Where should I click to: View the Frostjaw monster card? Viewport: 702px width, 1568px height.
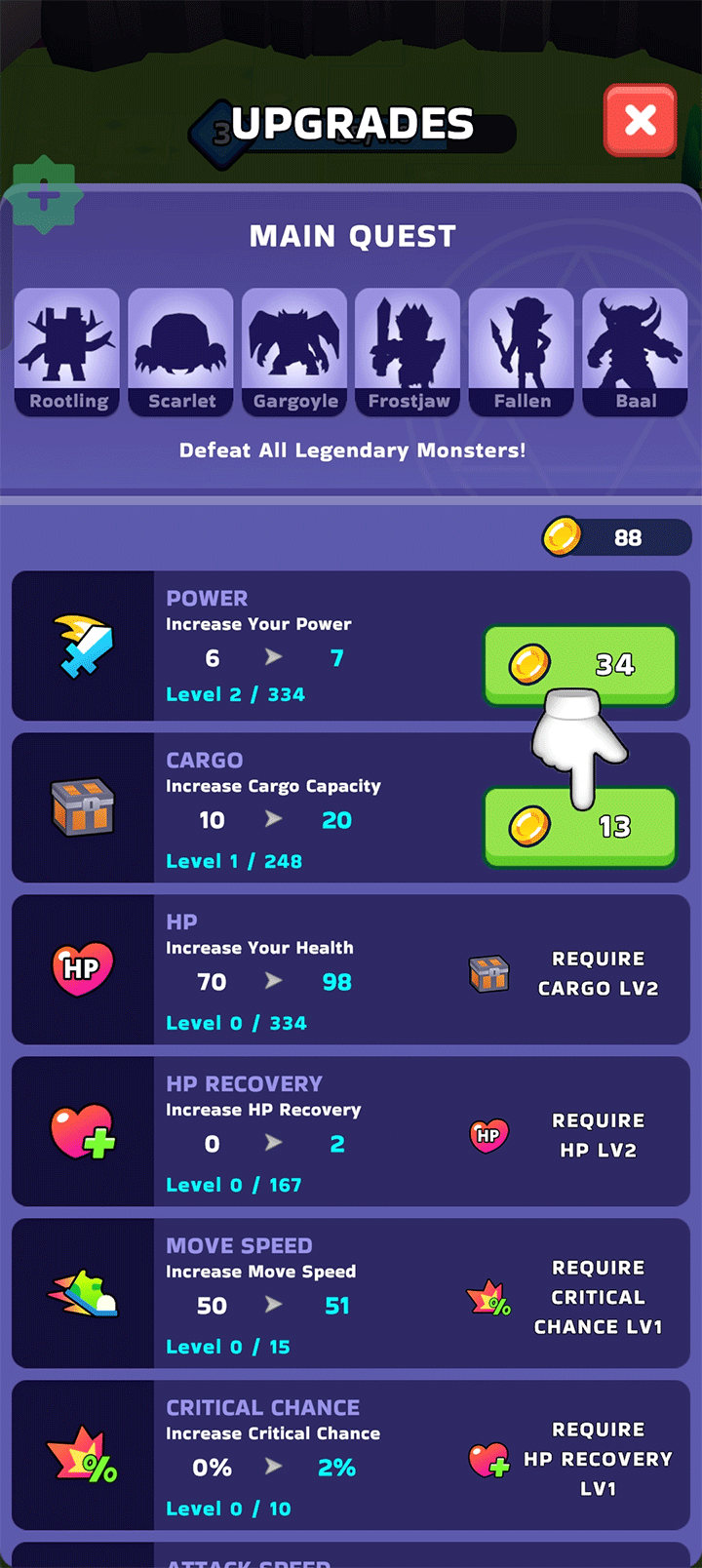click(409, 352)
